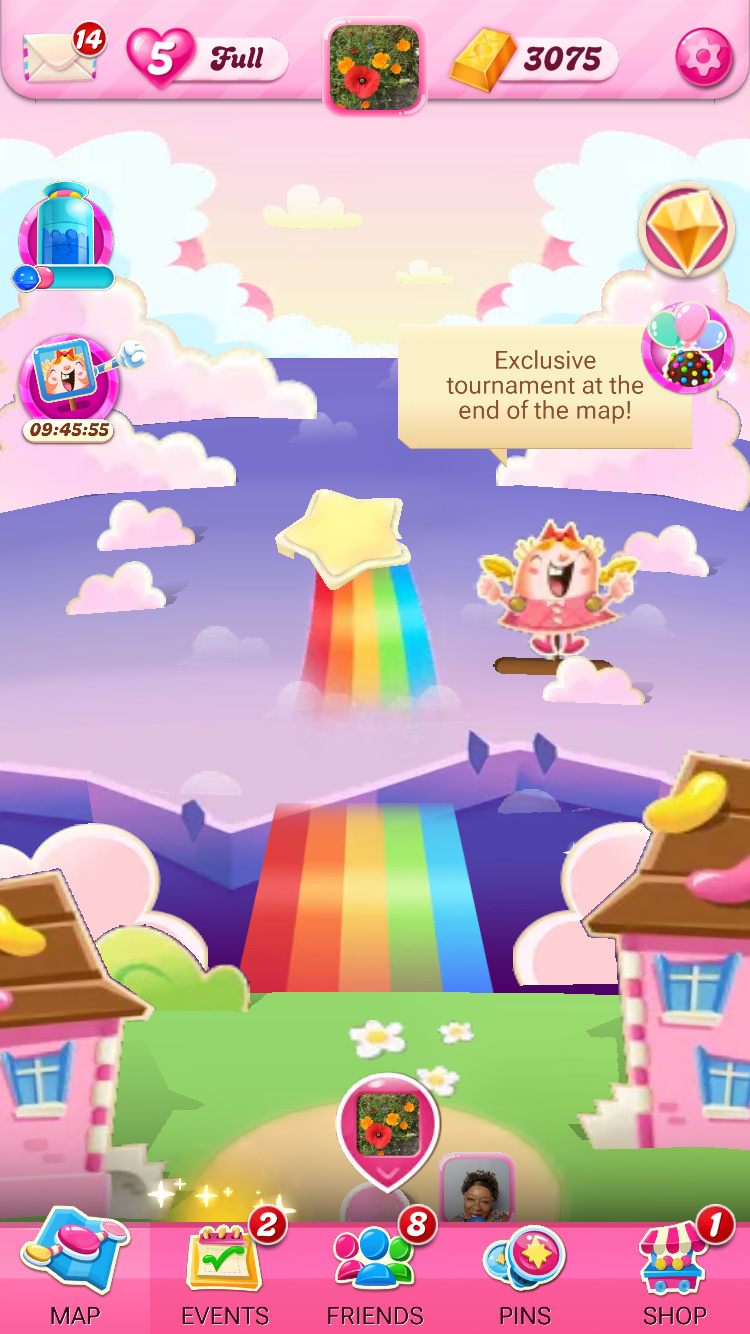750x1334 pixels.
Task: Open the mail inbox envelope
Action: point(60,58)
